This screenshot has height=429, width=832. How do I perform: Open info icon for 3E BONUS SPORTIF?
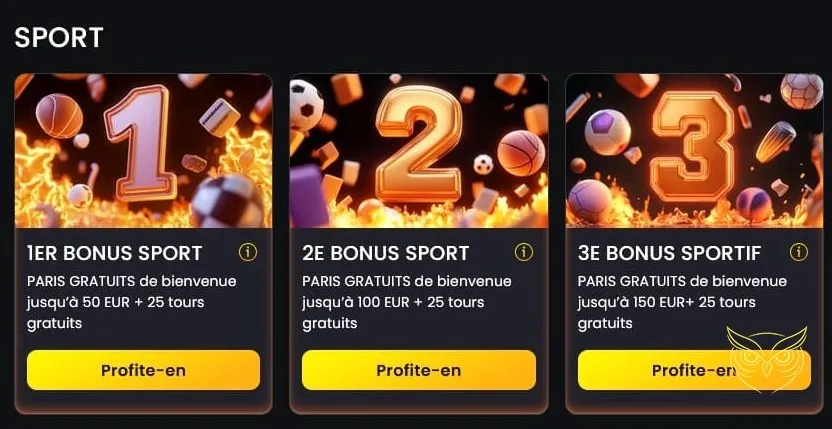pos(798,252)
